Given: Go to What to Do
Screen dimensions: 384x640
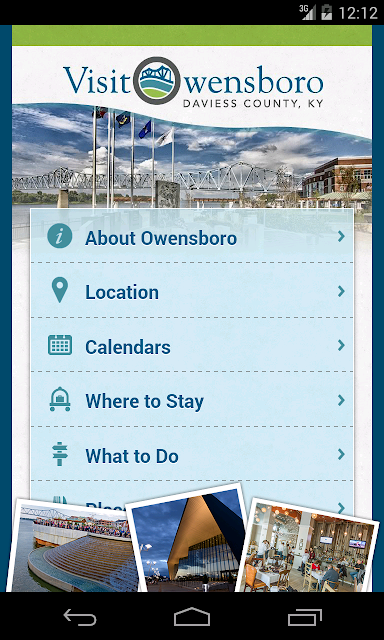Looking at the screenshot, I should (x=192, y=454).
